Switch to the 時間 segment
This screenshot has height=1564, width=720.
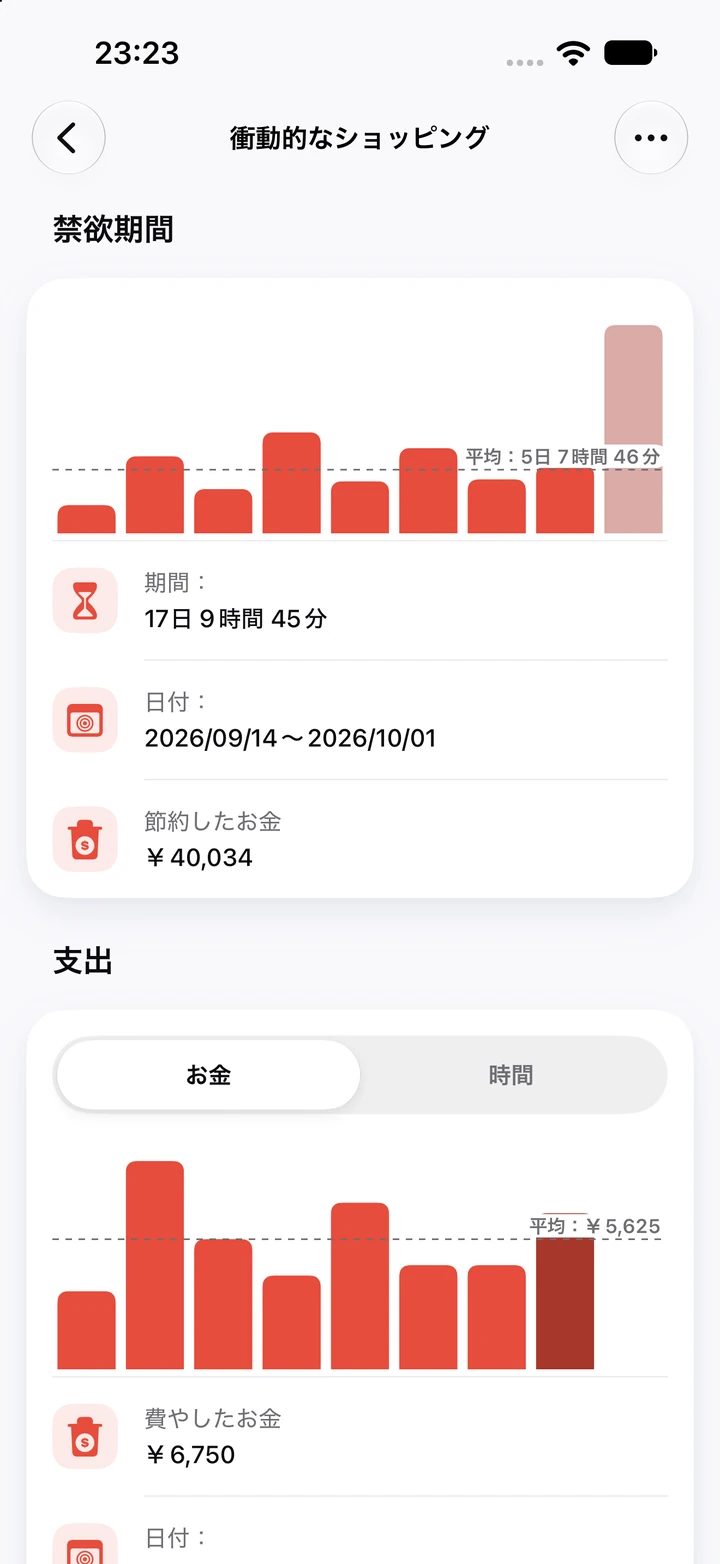(x=511, y=1075)
